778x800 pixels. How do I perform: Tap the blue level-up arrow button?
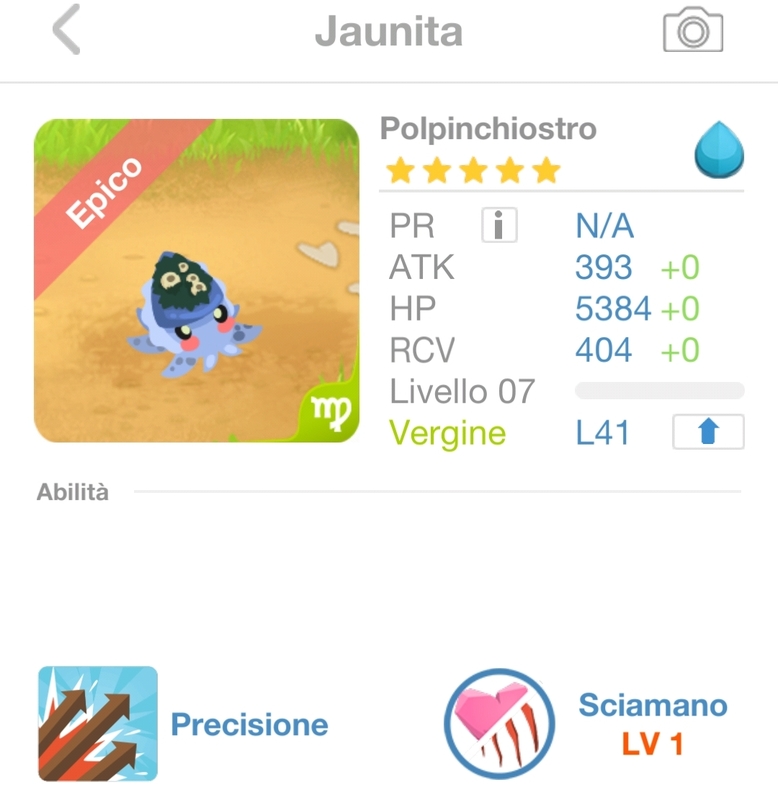(x=708, y=433)
